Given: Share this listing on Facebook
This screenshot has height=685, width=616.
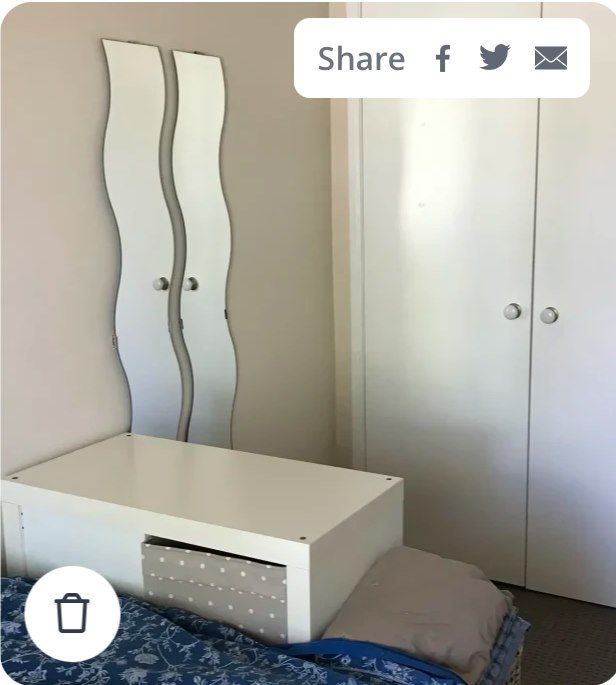Looking at the screenshot, I should [443, 58].
